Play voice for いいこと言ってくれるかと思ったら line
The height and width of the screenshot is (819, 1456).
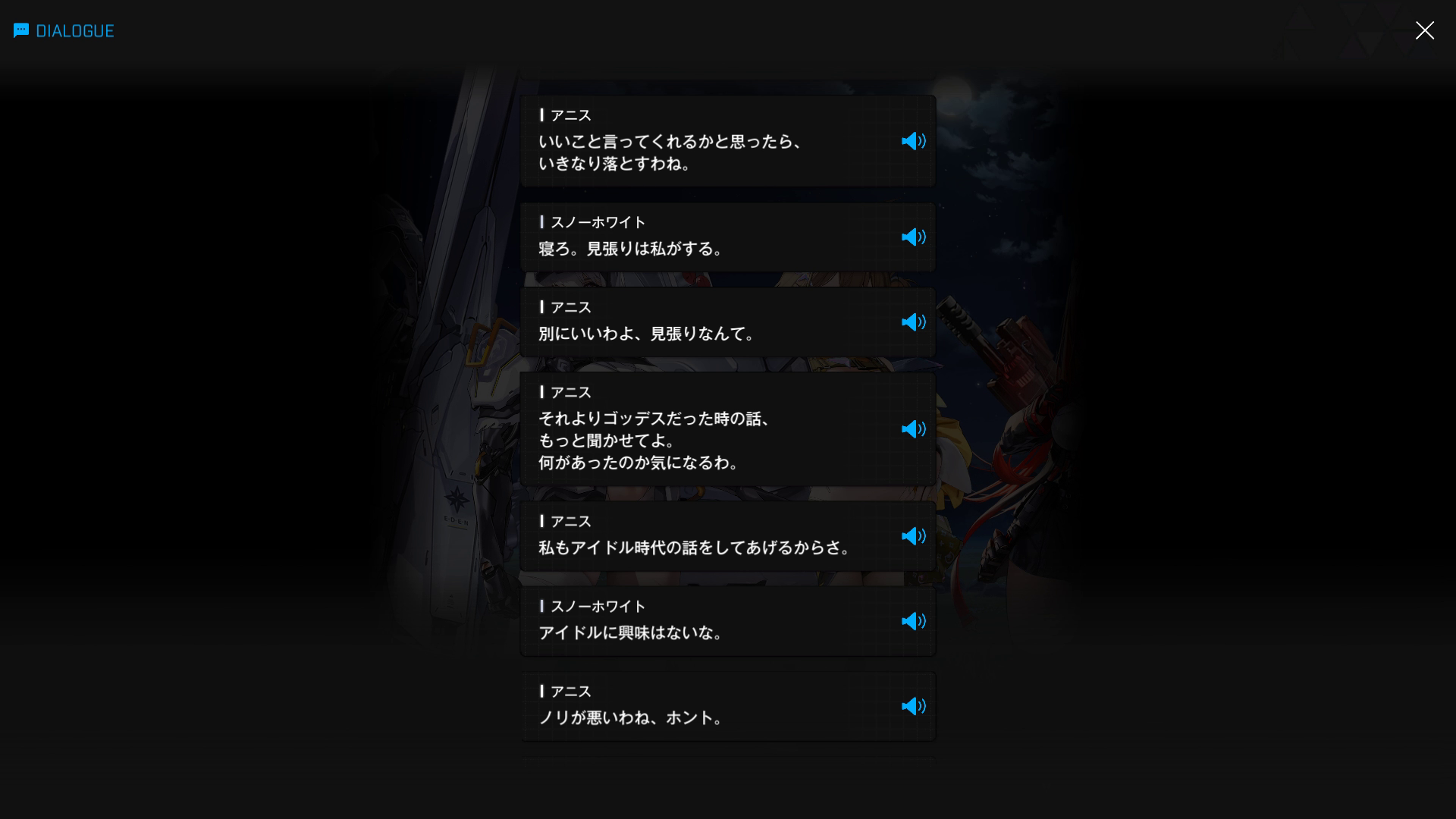coord(913,141)
